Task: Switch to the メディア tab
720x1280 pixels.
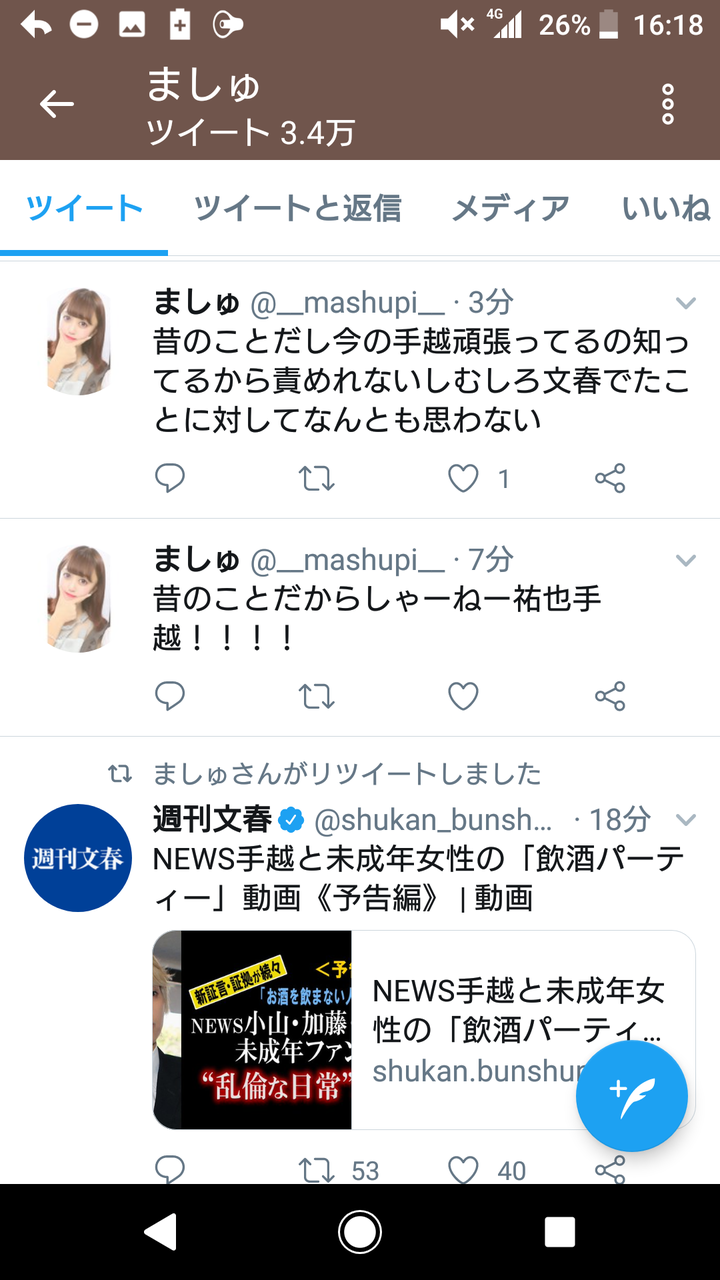Action: (510, 208)
